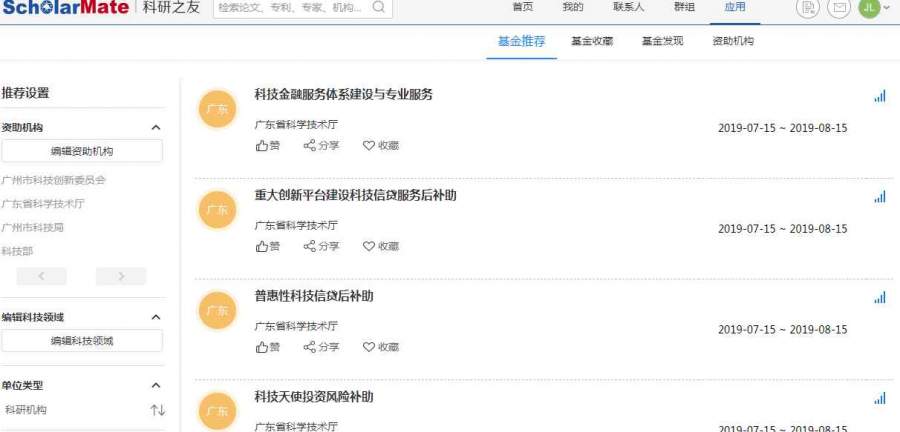Open 科技天使投资风险补助 fund
Viewport: 900px width, 432px height.
314,397
